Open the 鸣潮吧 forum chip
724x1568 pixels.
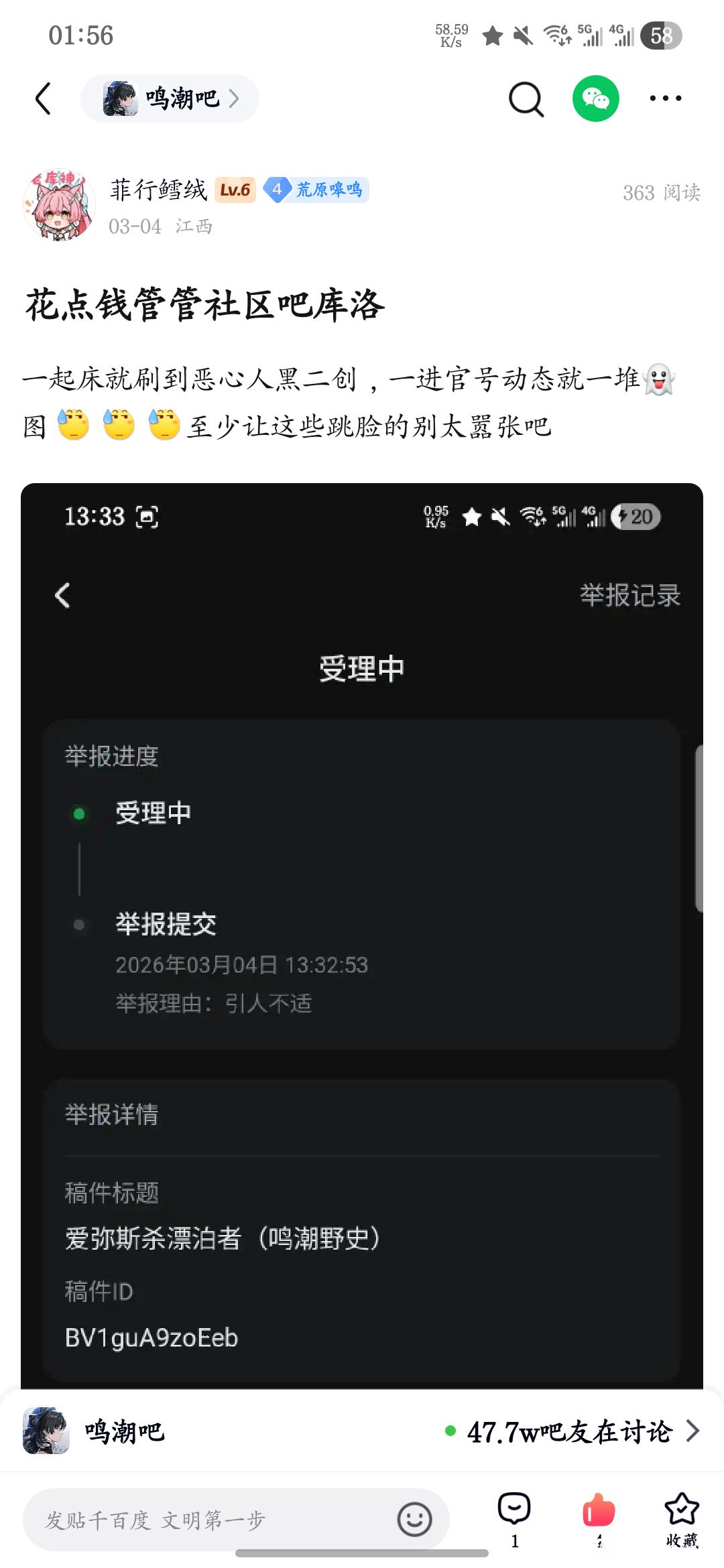click(x=170, y=99)
